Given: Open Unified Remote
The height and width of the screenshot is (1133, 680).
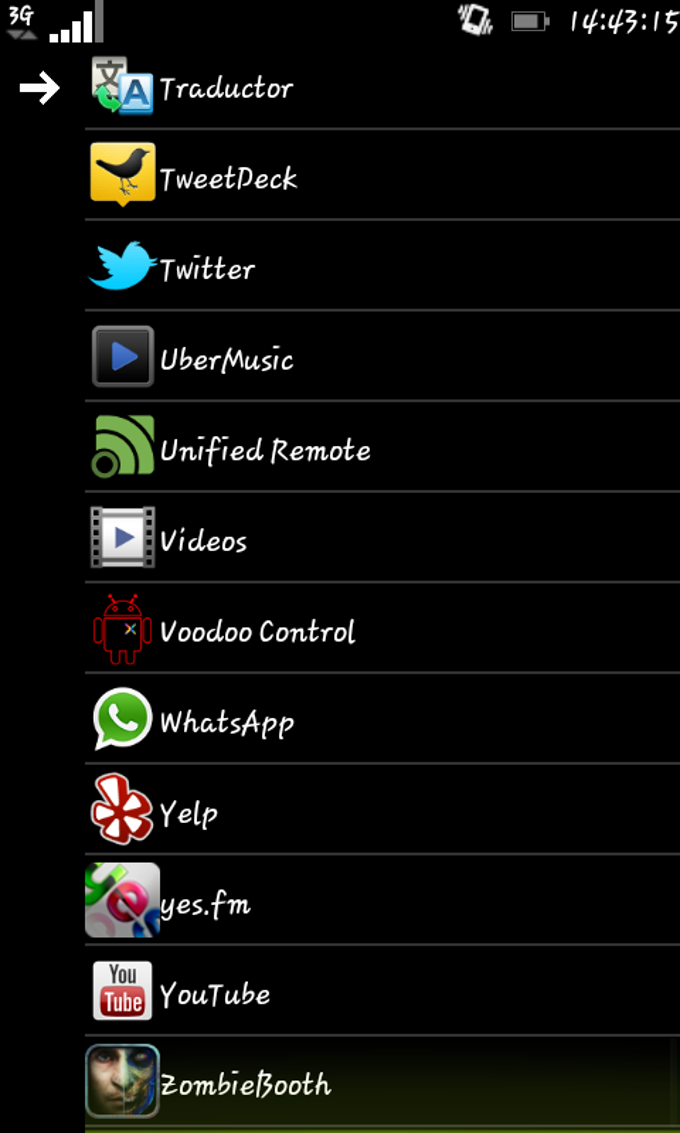Looking at the screenshot, I should [x=264, y=450].
